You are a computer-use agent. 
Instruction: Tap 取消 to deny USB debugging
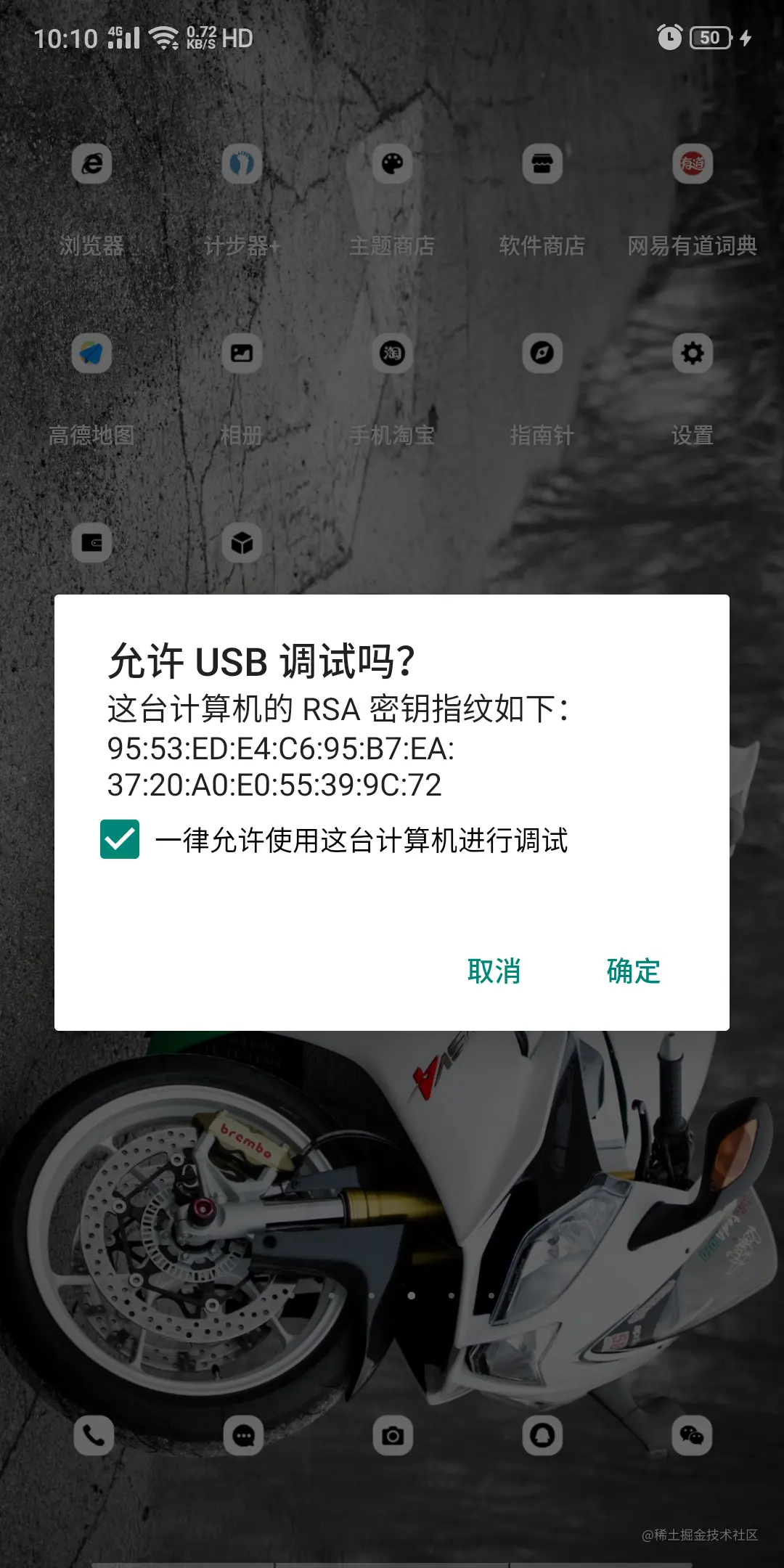[494, 971]
